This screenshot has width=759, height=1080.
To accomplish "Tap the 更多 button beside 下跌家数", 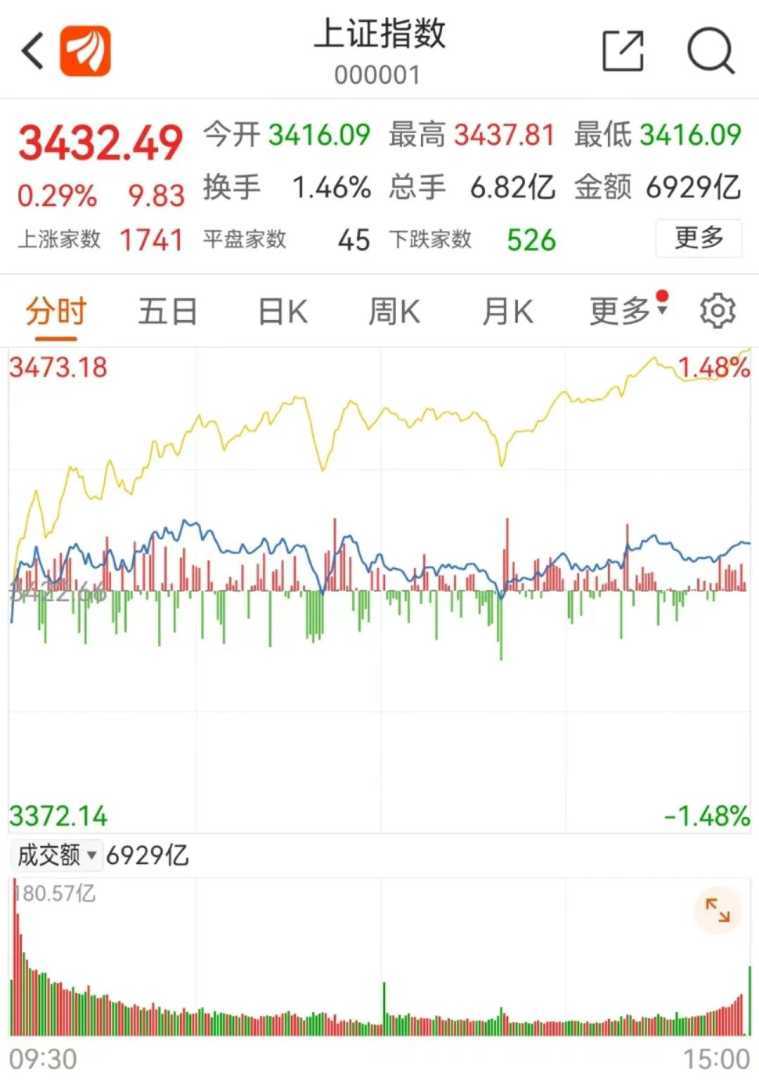I will 698,238.
